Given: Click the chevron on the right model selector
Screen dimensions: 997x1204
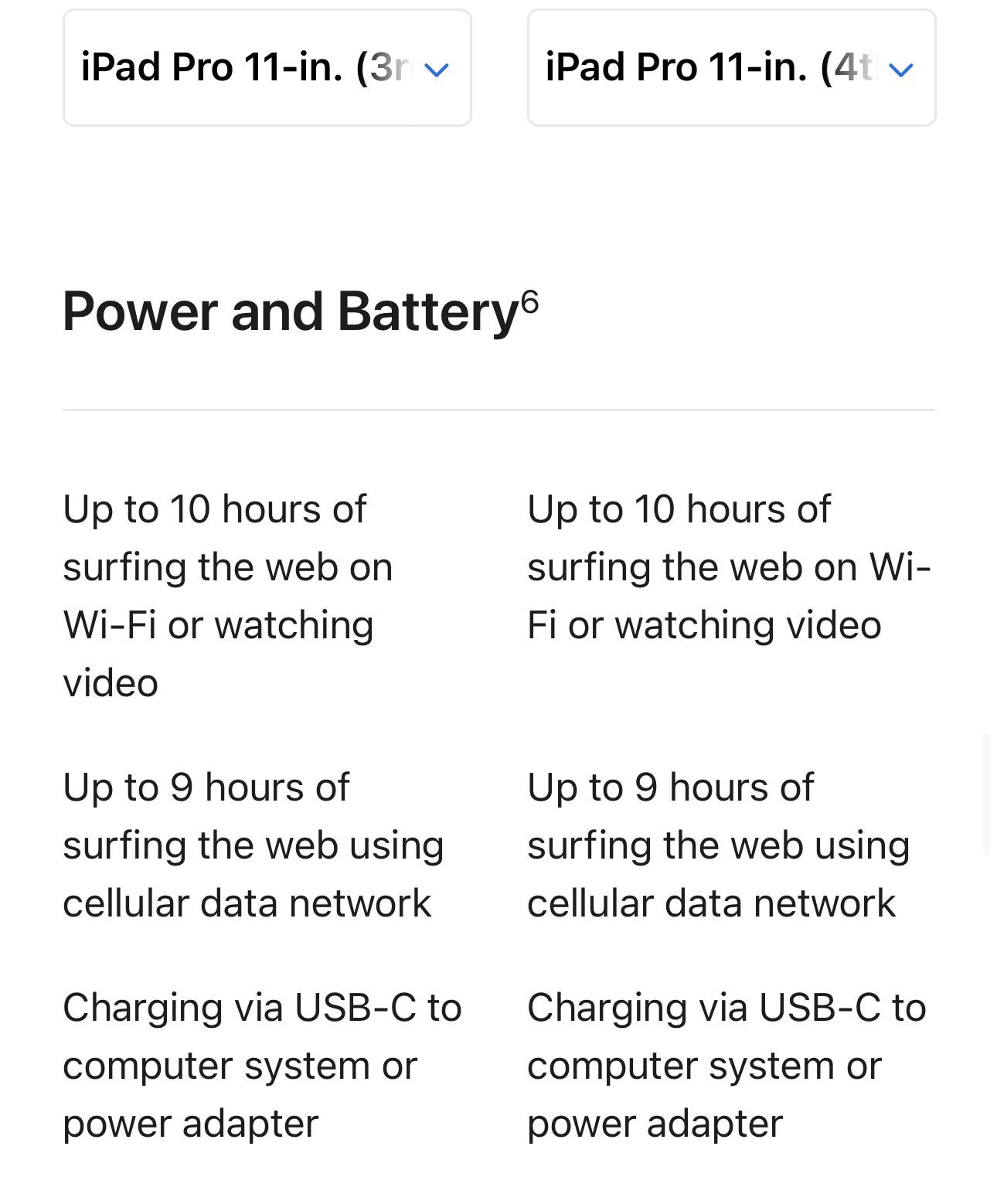Looking at the screenshot, I should [x=900, y=70].
